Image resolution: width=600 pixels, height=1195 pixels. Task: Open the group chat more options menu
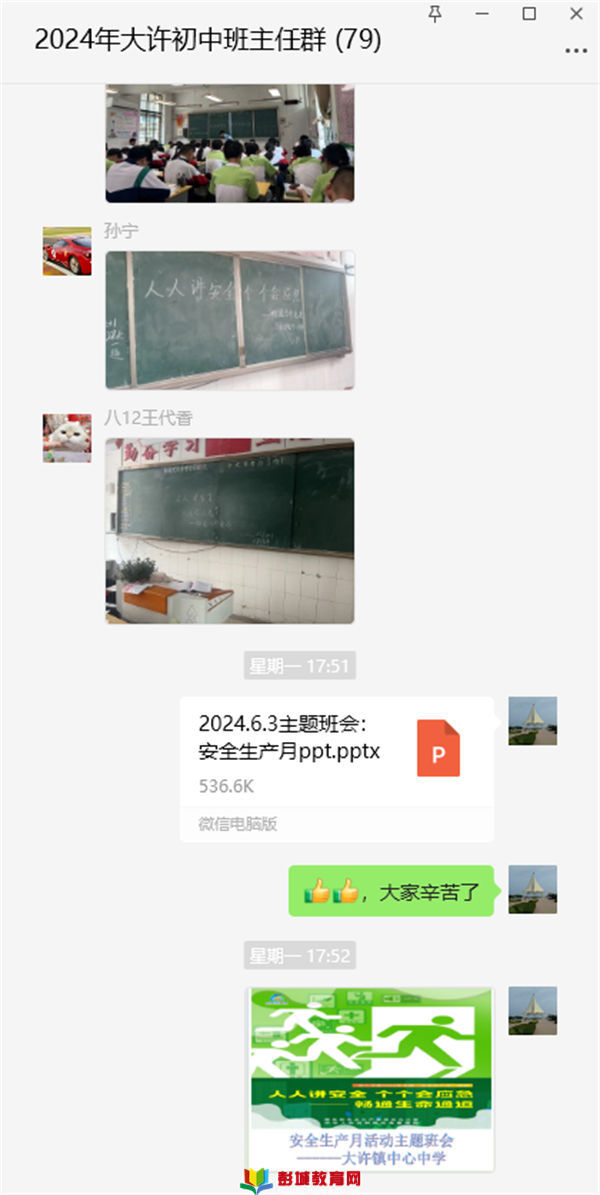pos(576,50)
